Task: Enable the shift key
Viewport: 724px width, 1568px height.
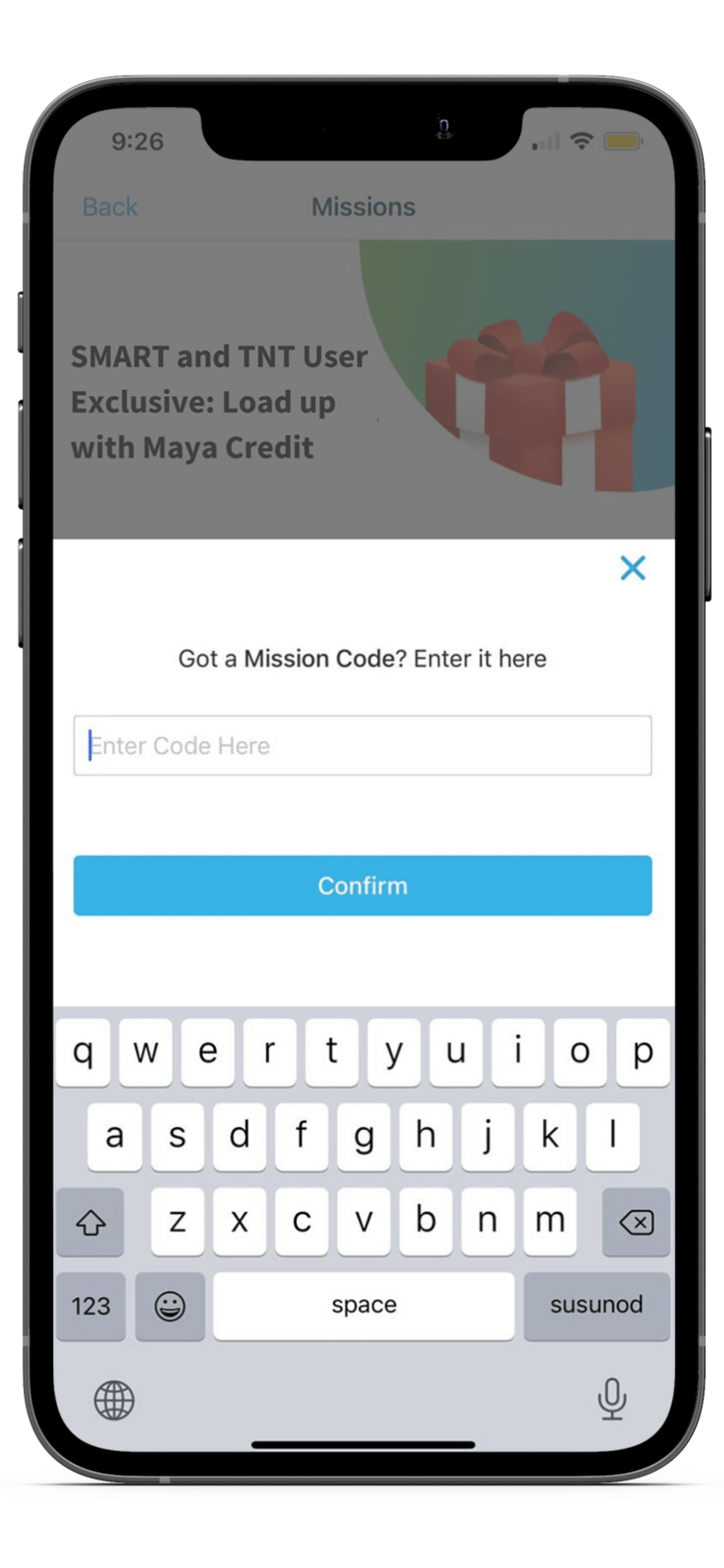Action: tap(91, 1222)
